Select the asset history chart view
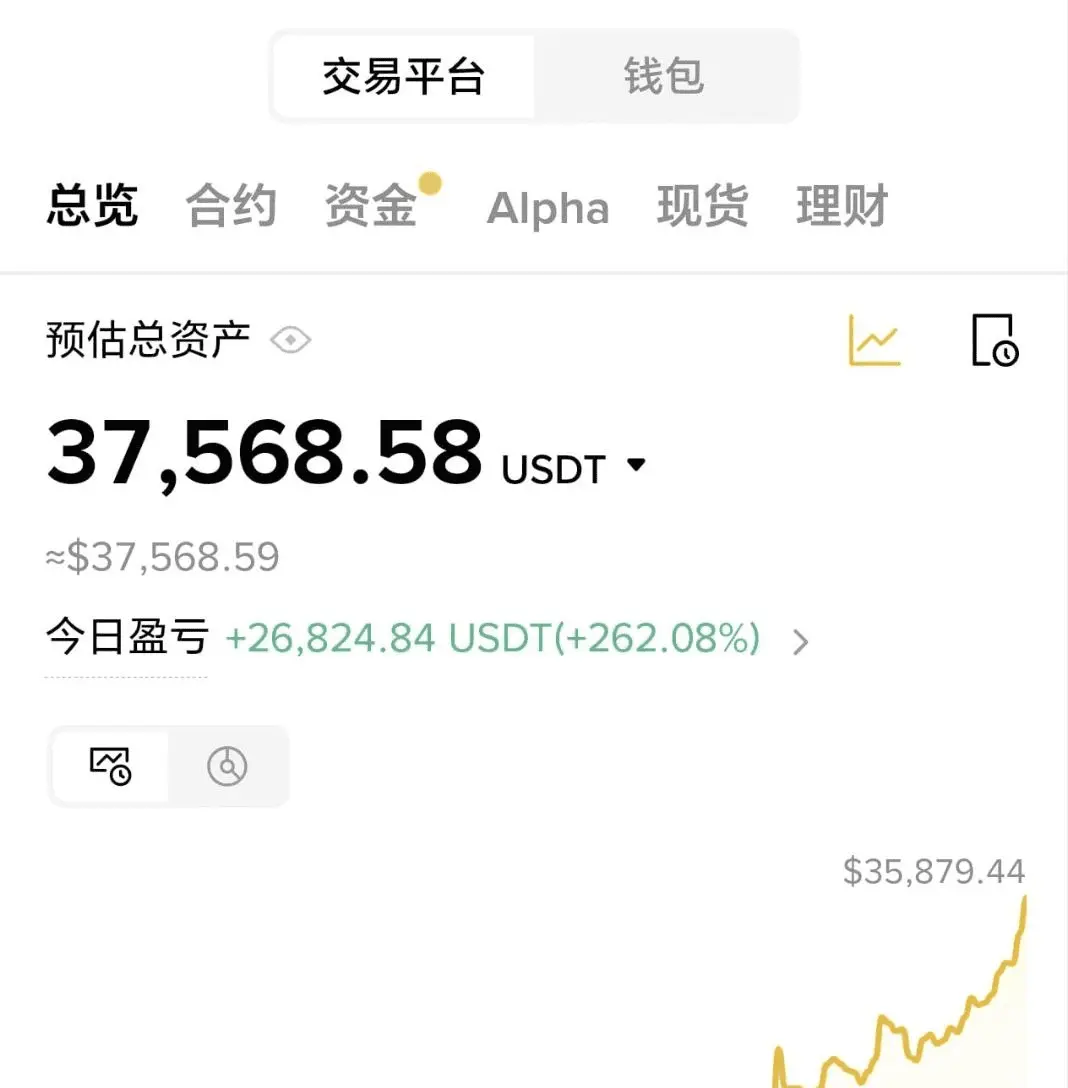The image size is (1068, 1088). pos(111,767)
